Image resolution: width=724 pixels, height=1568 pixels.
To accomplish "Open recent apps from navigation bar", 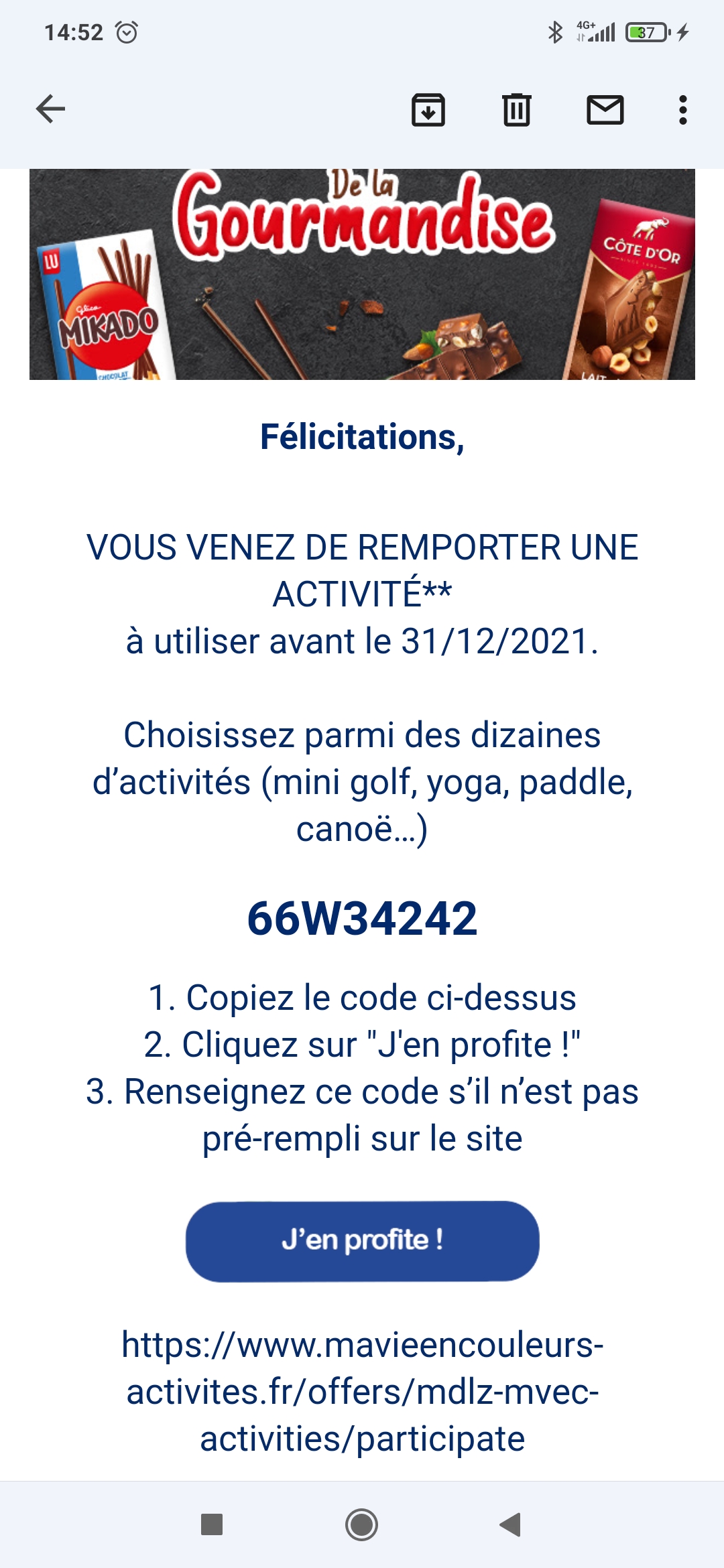I will [x=212, y=1524].
